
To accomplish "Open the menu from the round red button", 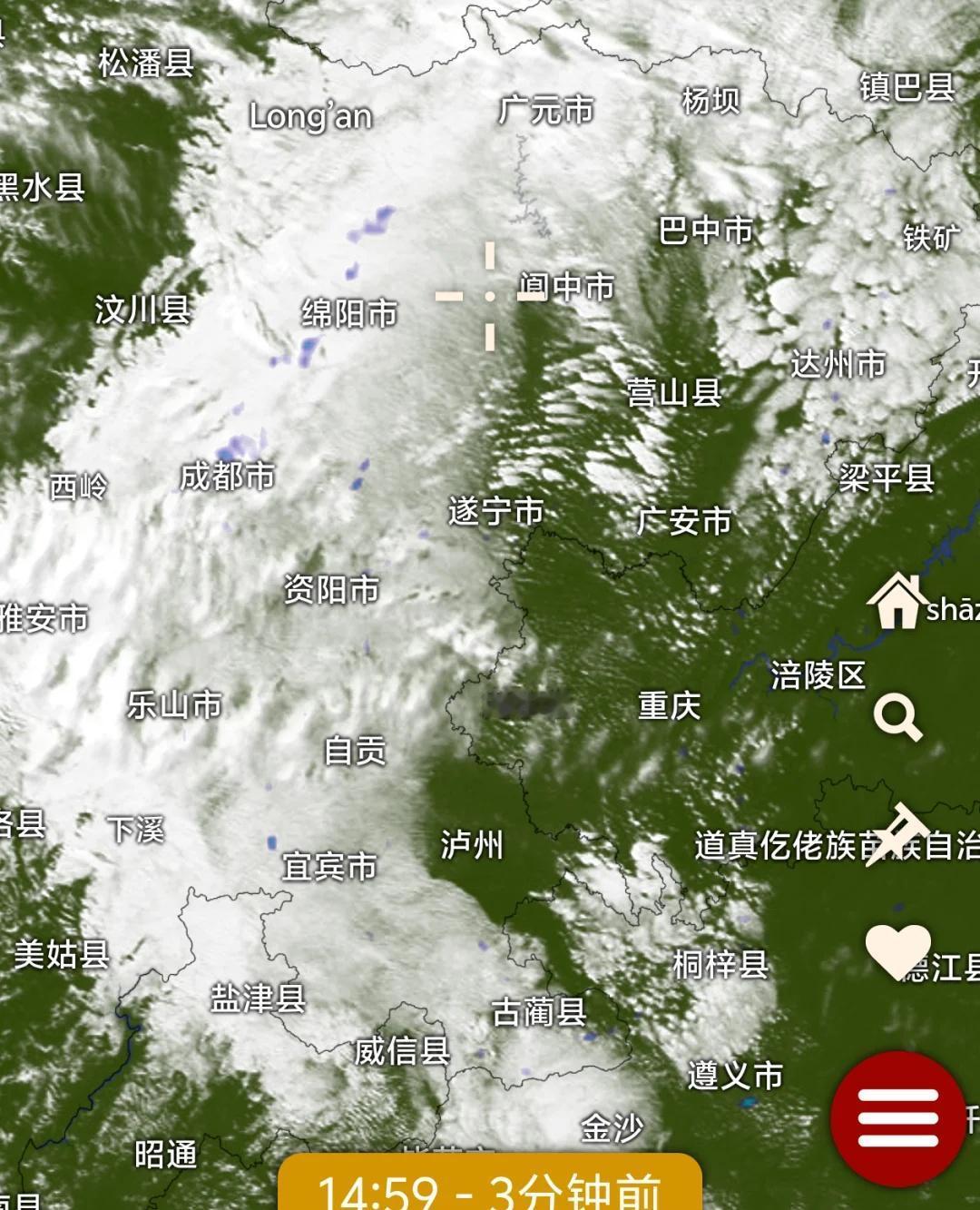I will pyautogui.click(x=898, y=1117).
